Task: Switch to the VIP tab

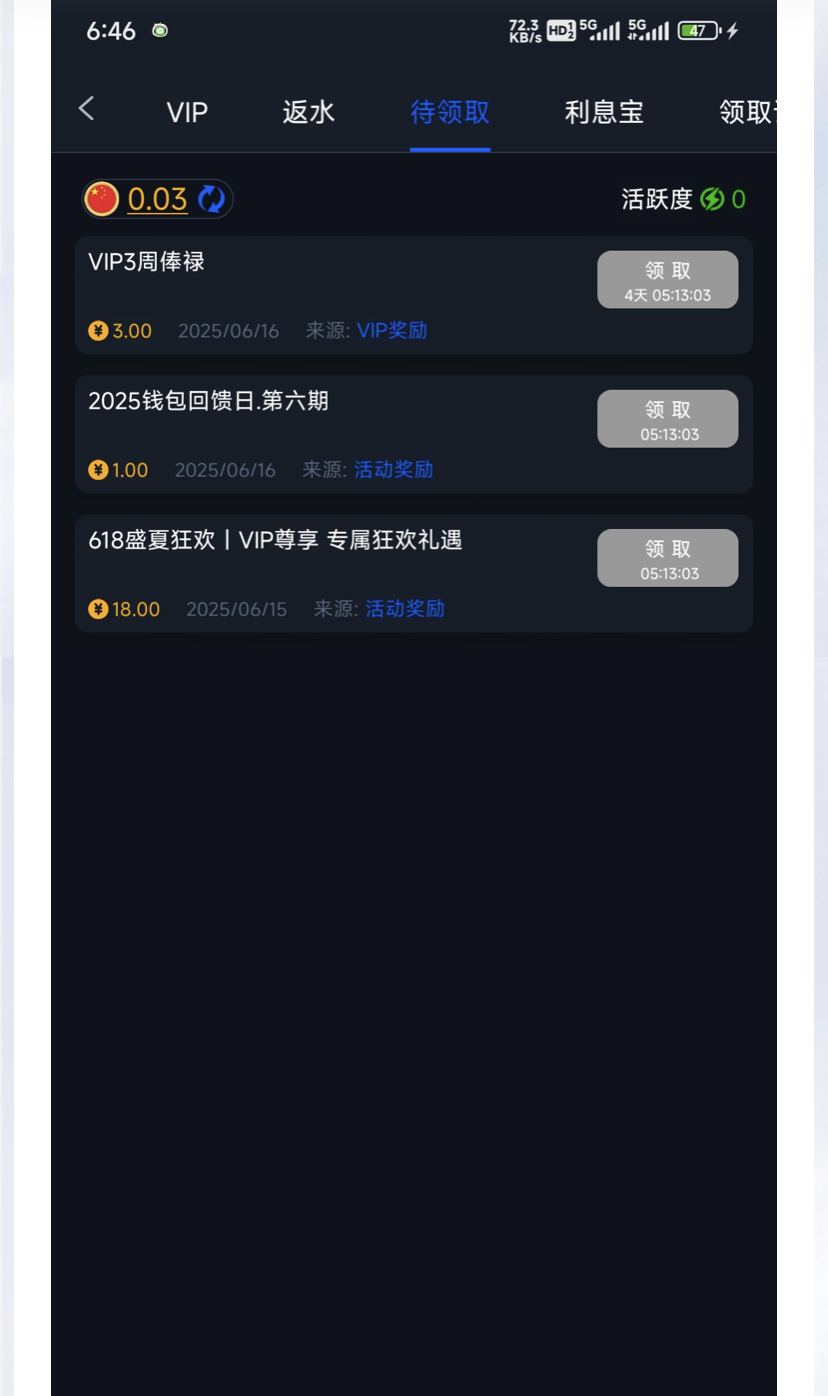Action: [187, 113]
